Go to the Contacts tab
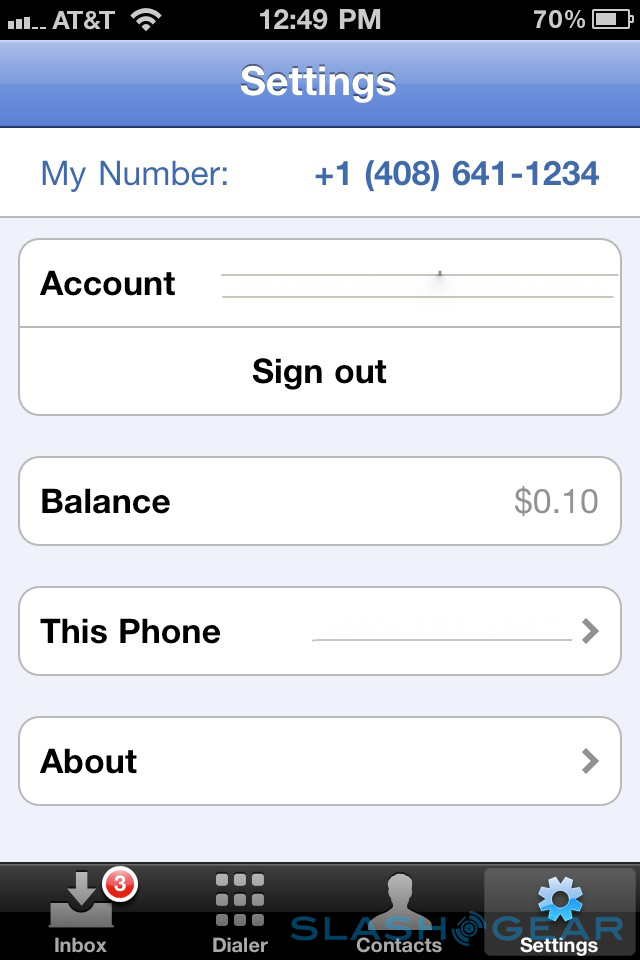640x960 pixels. coord(399,912)
